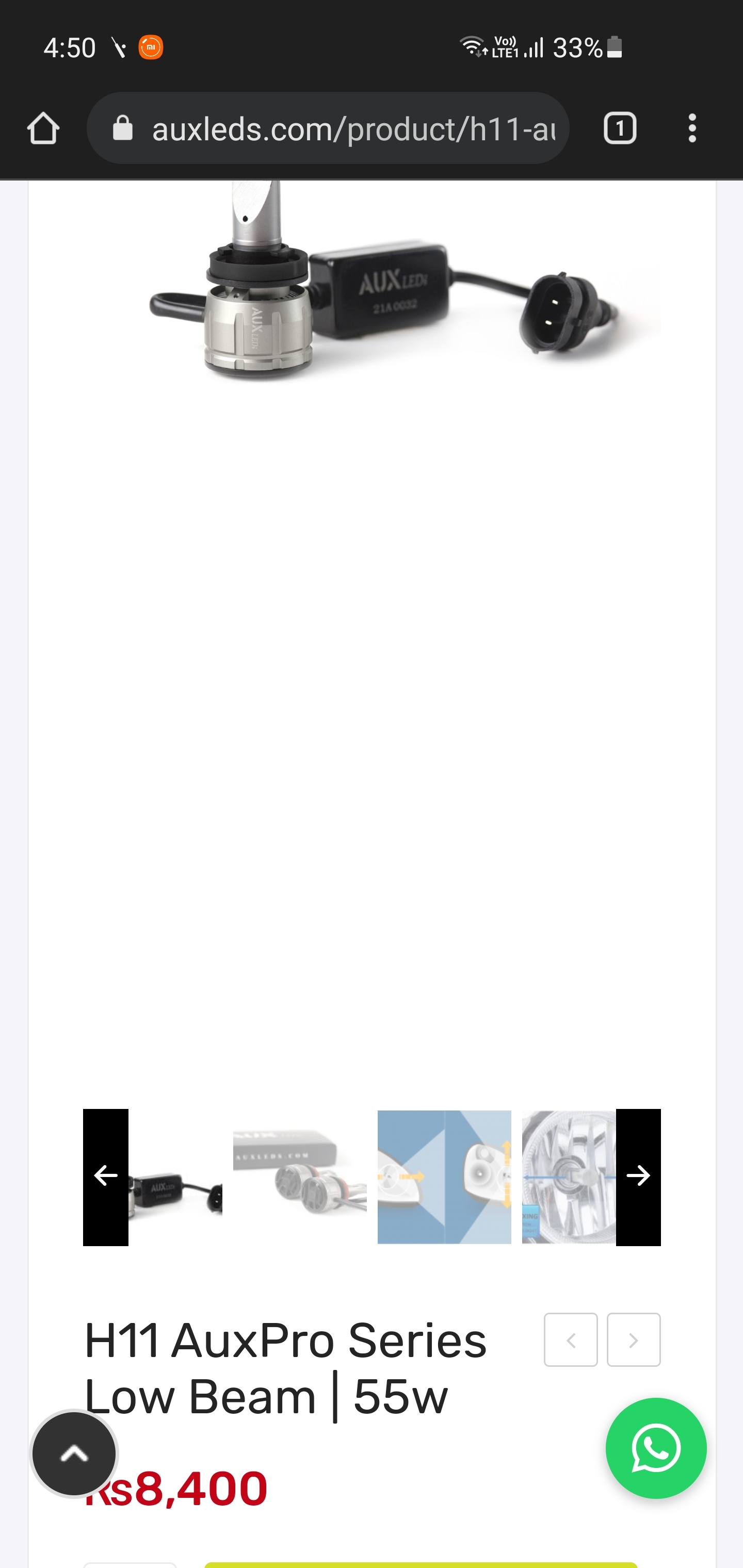Viewport: 743px width, 1568px height.
Task: Go to the browser home page
Action: [x=43, y=128]
